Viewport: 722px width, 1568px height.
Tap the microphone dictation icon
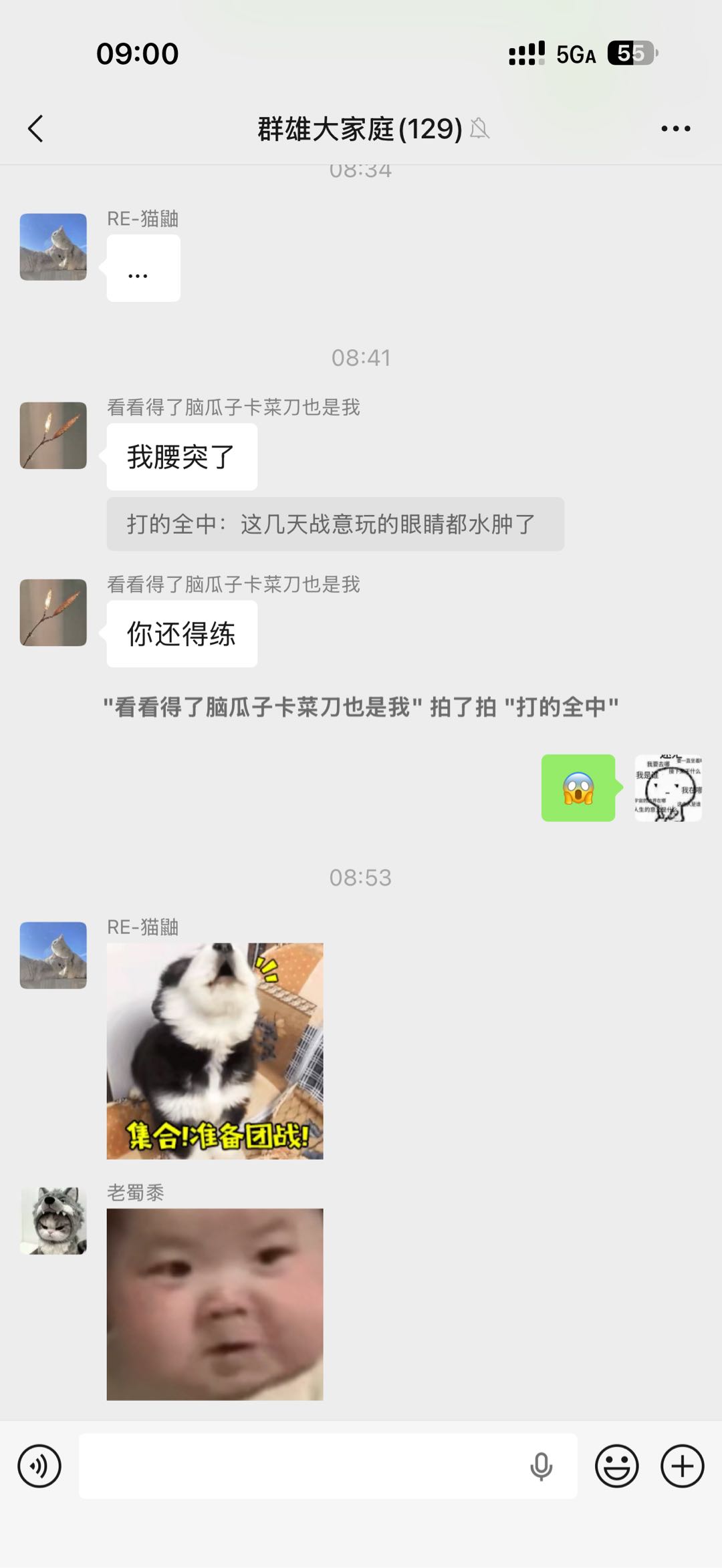click(541, 1466)
